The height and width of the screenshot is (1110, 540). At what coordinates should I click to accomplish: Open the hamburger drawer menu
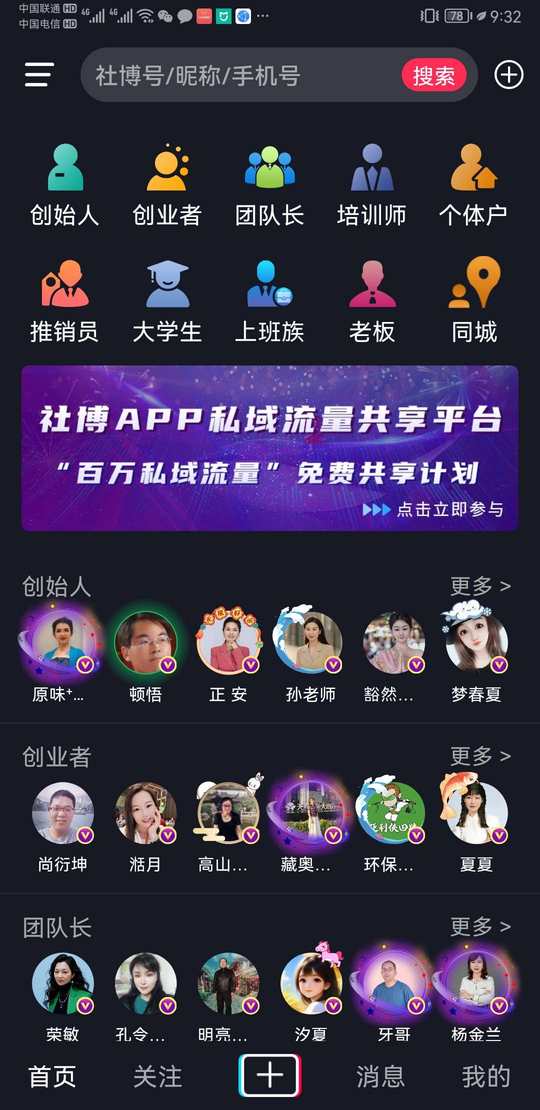tap(39, 75)
